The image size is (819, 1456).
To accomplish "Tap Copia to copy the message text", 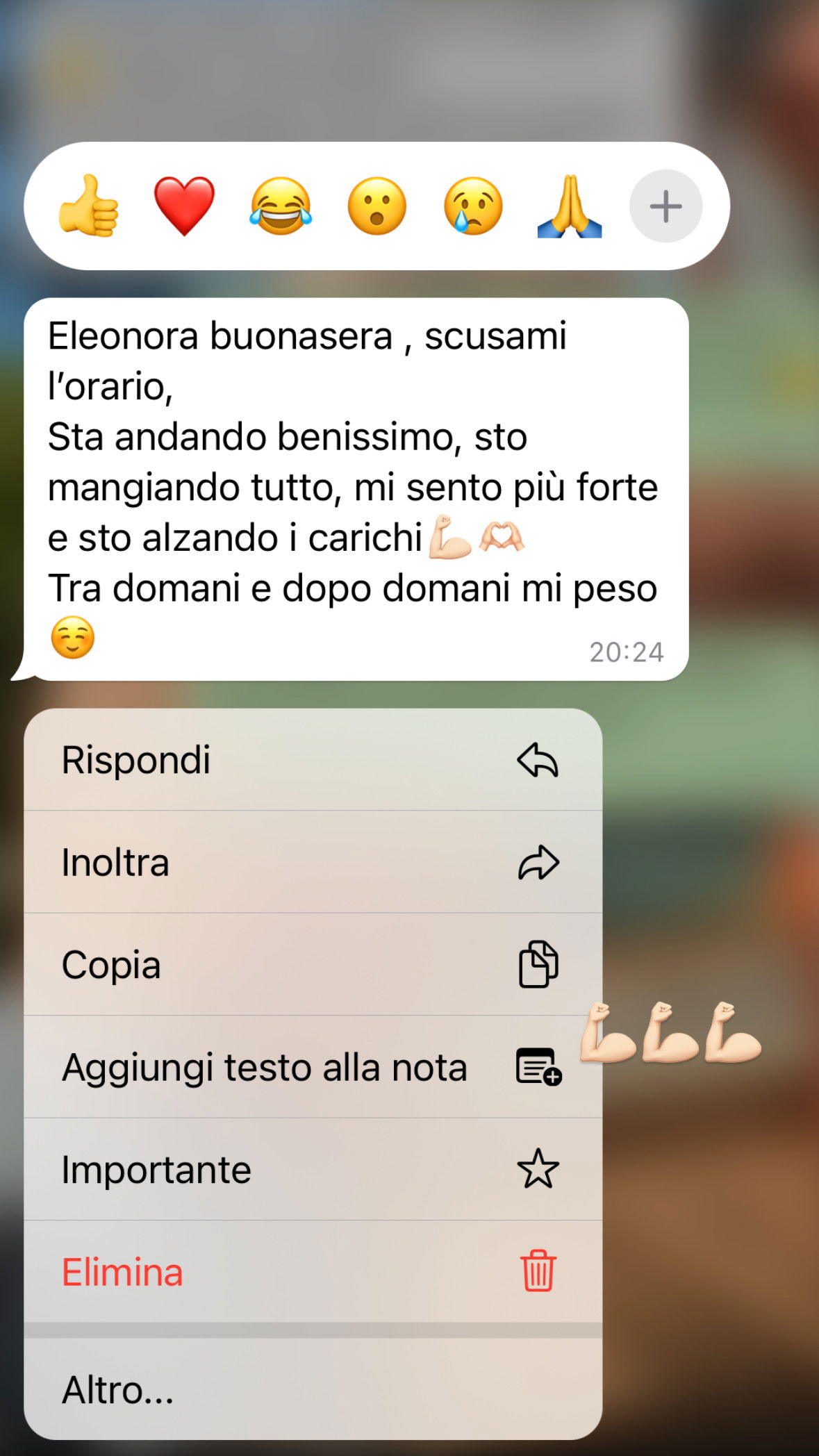I will click(313, 964).
